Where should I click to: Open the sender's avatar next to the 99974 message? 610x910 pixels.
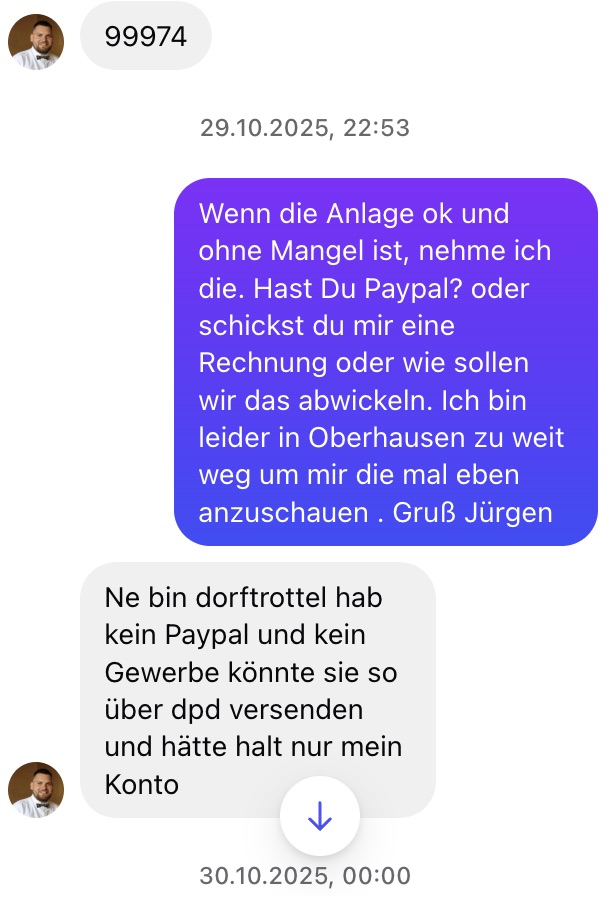36,42
